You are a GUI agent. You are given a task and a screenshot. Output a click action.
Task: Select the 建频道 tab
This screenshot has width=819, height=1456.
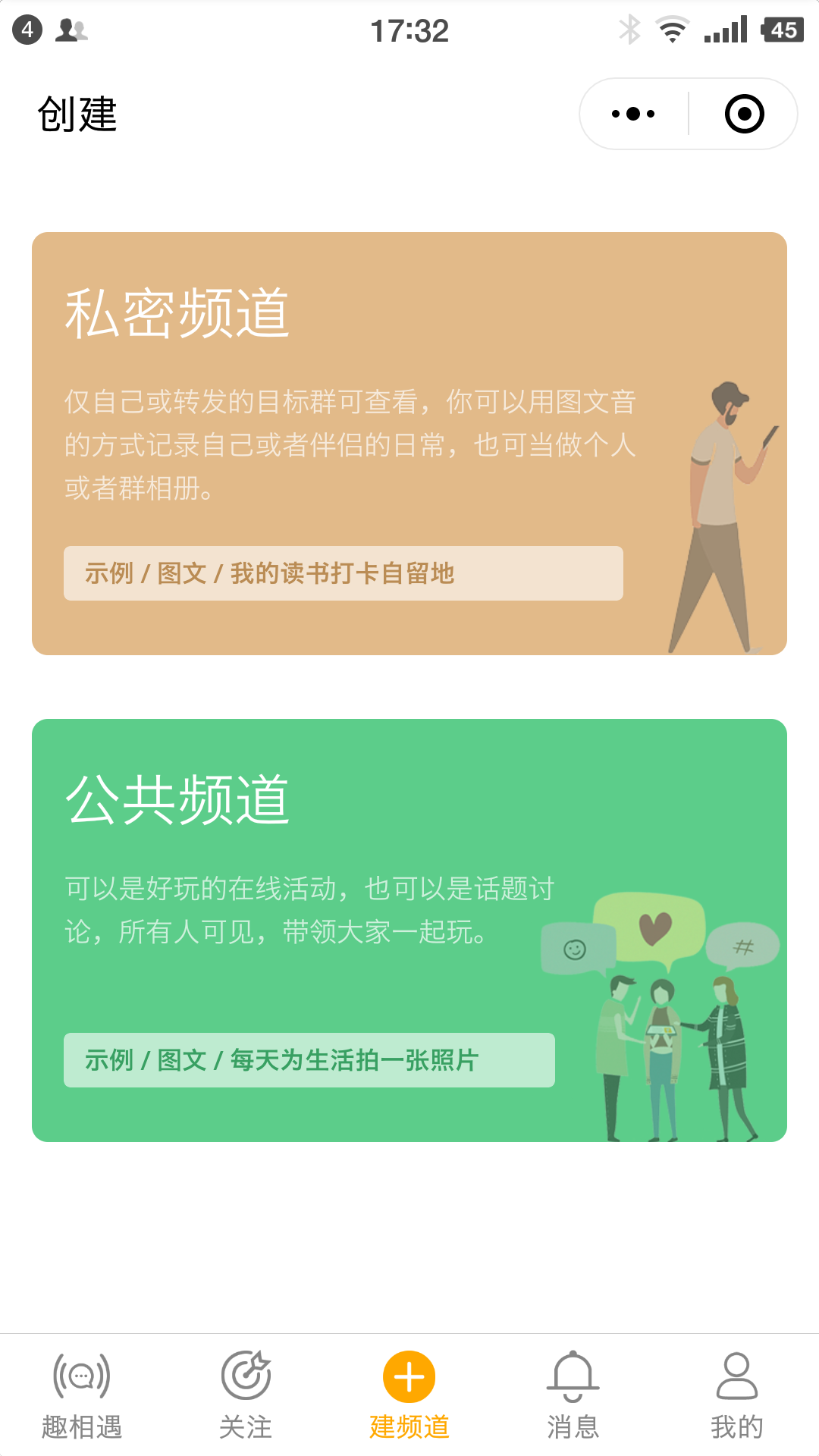(409, 1395)
